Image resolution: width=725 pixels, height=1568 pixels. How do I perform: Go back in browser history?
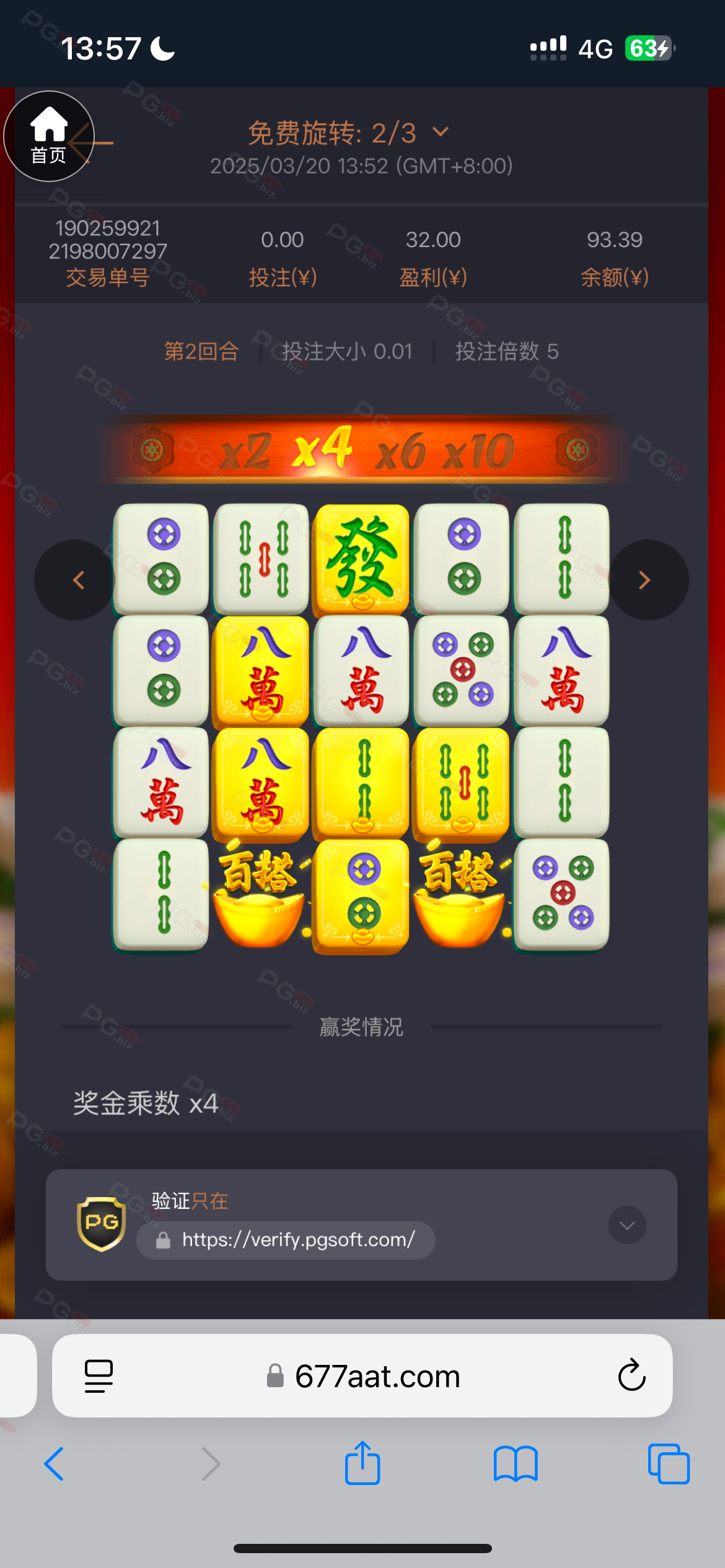click(55, 1464)
